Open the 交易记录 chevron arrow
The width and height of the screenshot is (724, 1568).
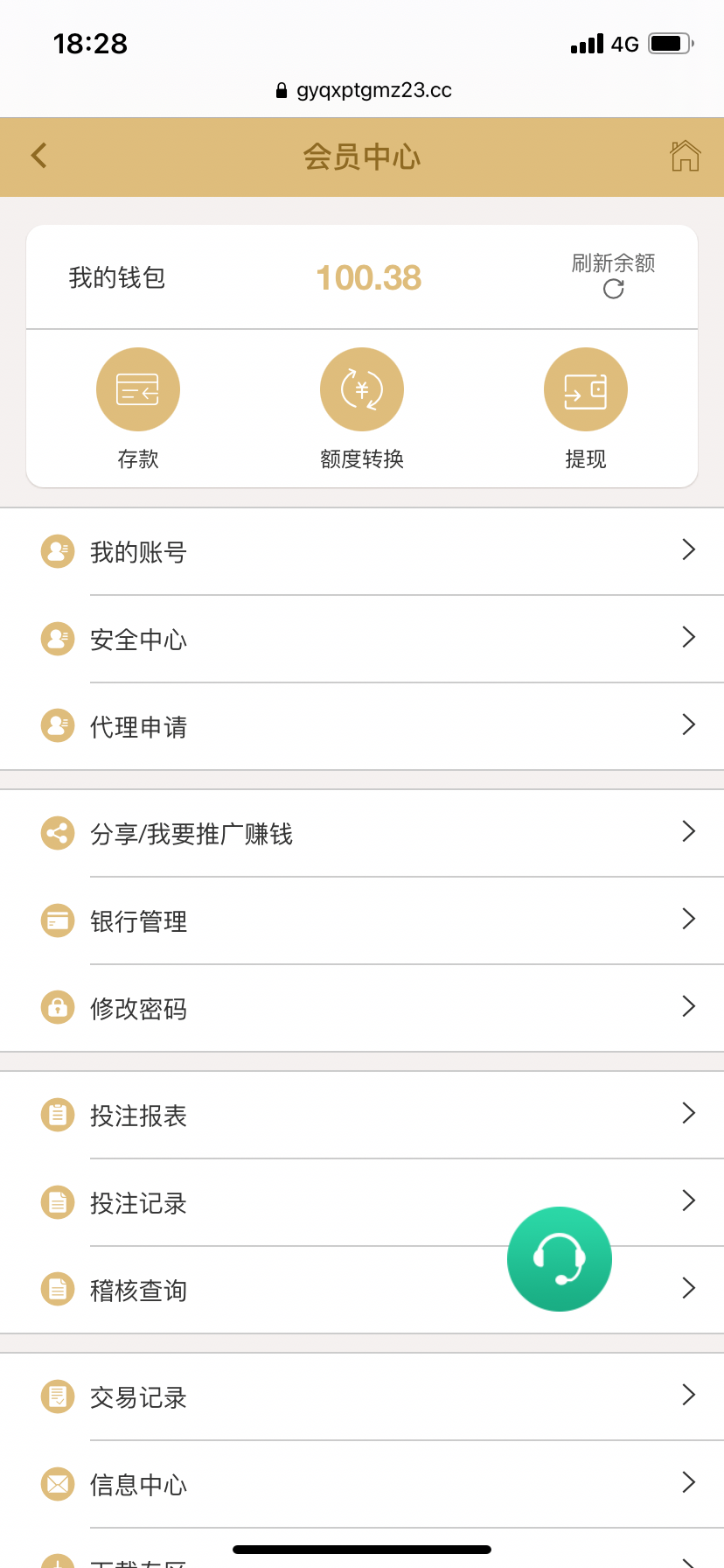(688, 1396)
